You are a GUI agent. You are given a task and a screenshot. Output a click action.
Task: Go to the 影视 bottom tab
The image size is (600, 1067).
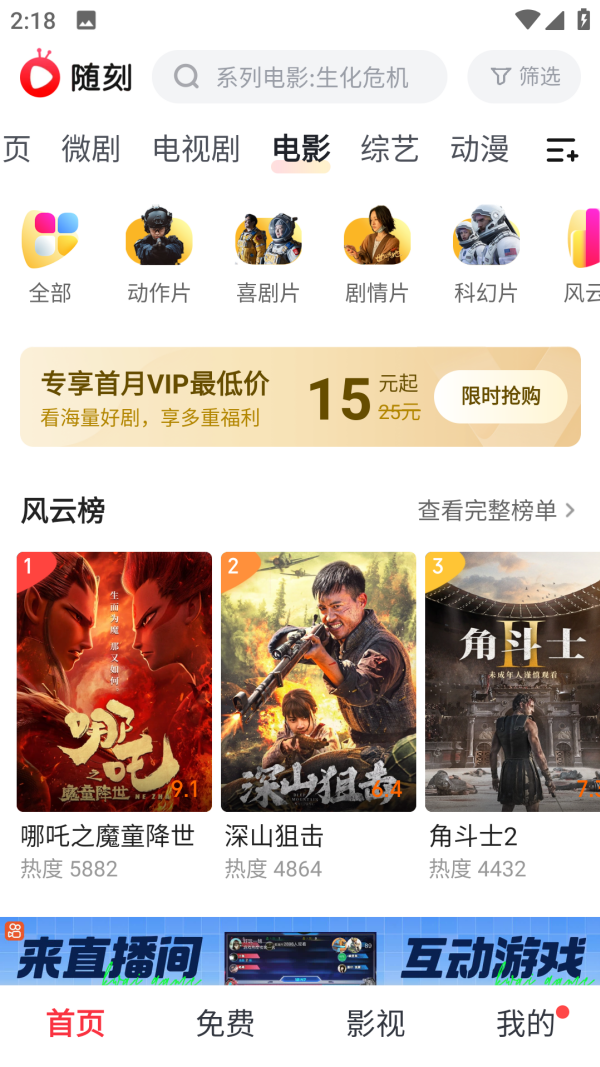tap(375, 1023)
